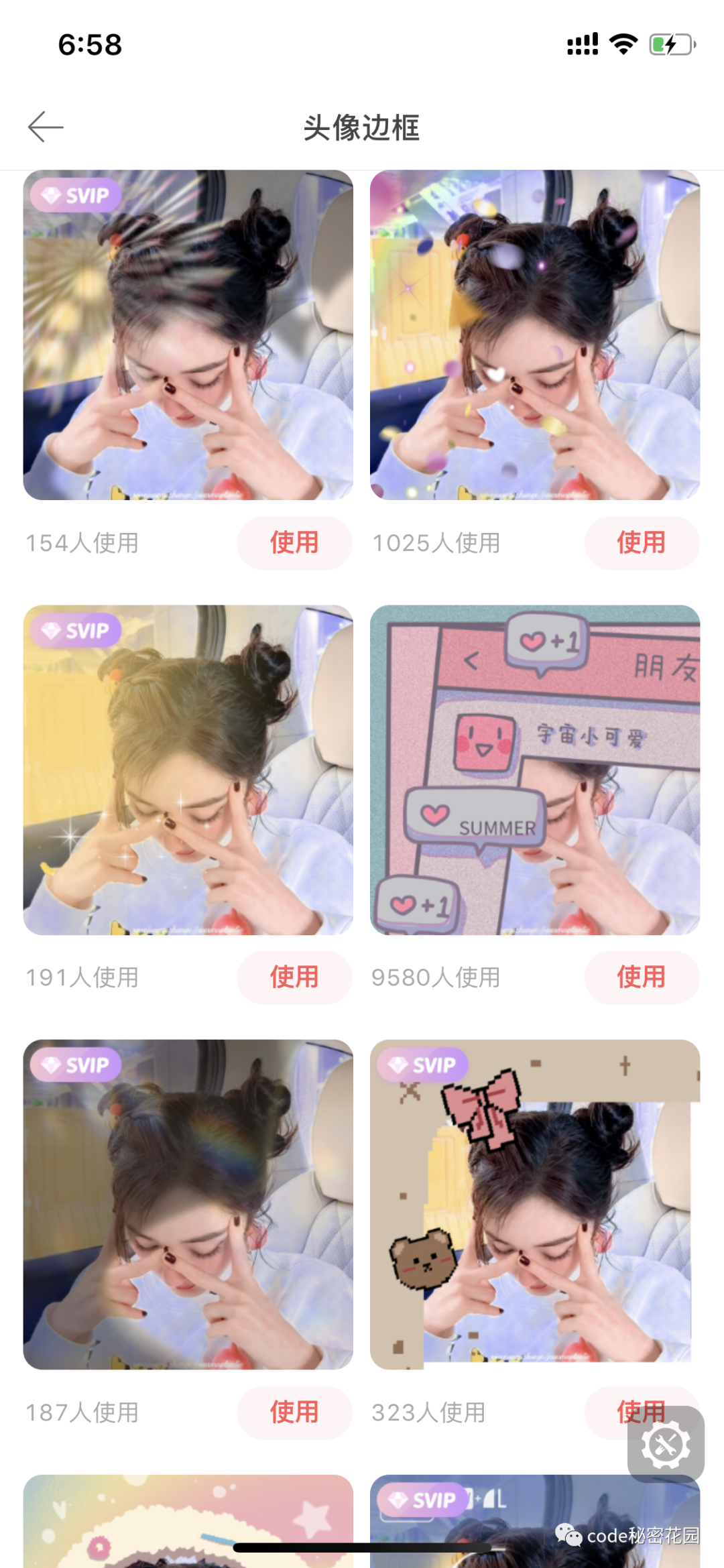Tap 使用 on the 187人使用 frame
The height and width of the screenshot is (1568, 724).
294,1412
